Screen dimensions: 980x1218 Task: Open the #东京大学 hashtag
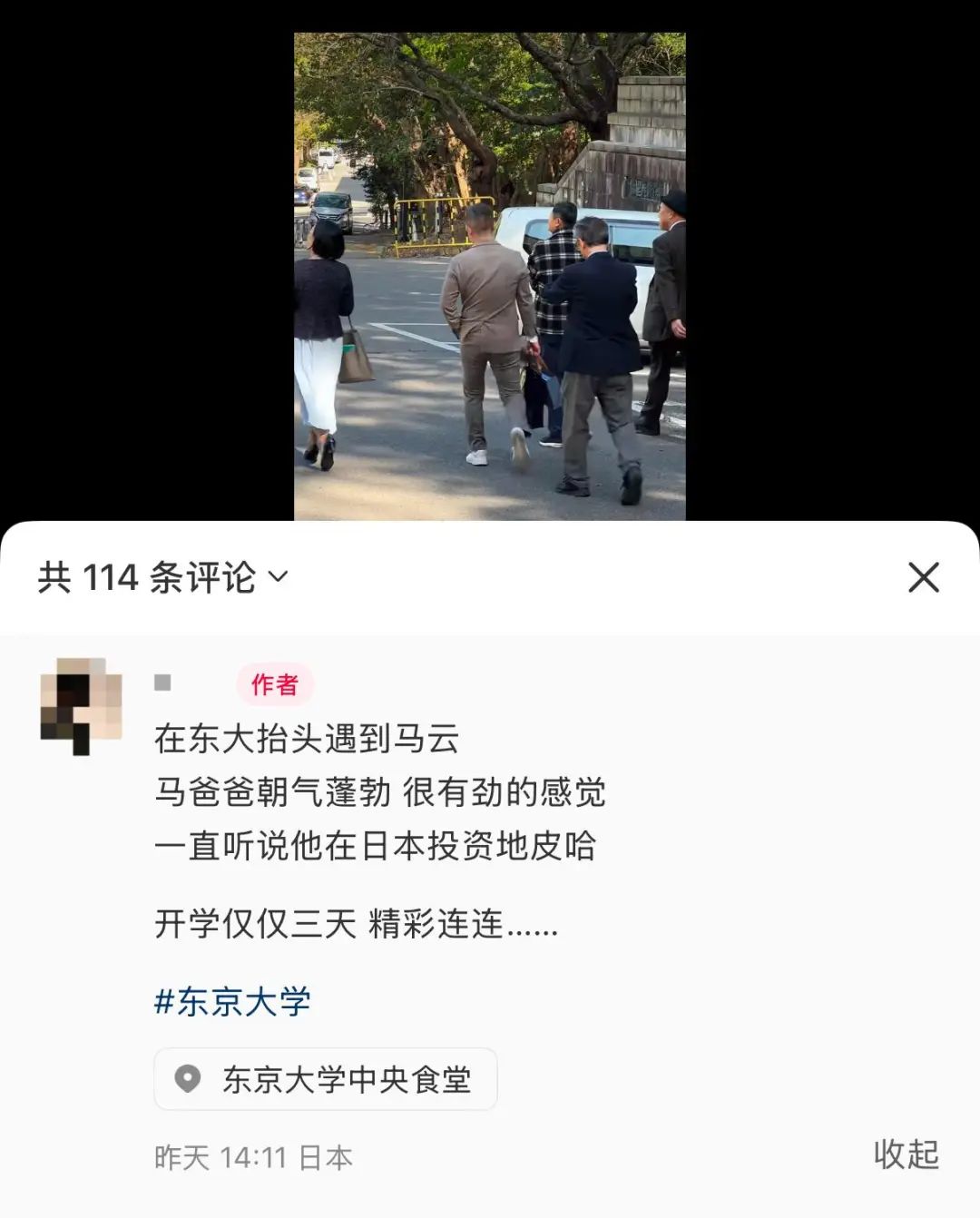click(232, 1001)
